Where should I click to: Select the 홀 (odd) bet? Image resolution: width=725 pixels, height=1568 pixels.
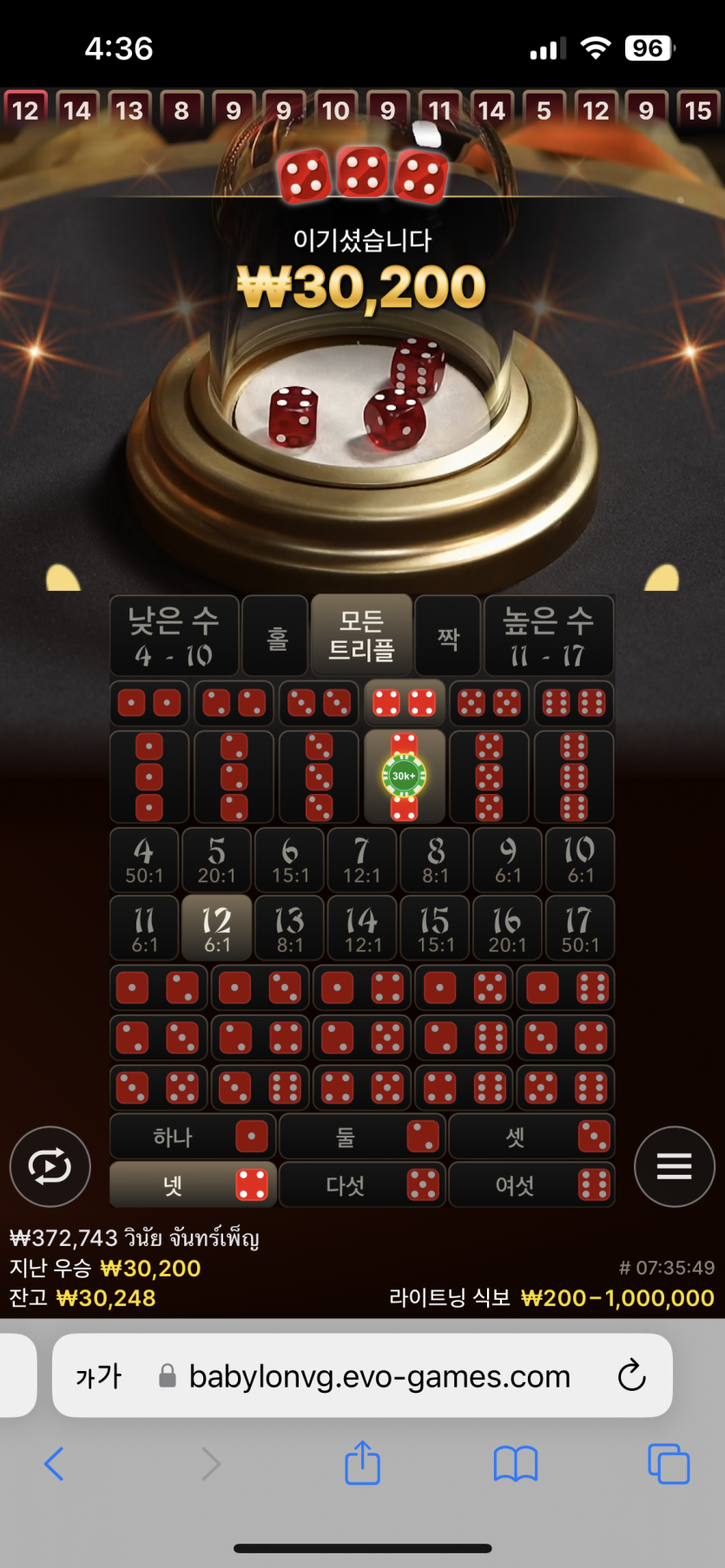pos(275,637)
